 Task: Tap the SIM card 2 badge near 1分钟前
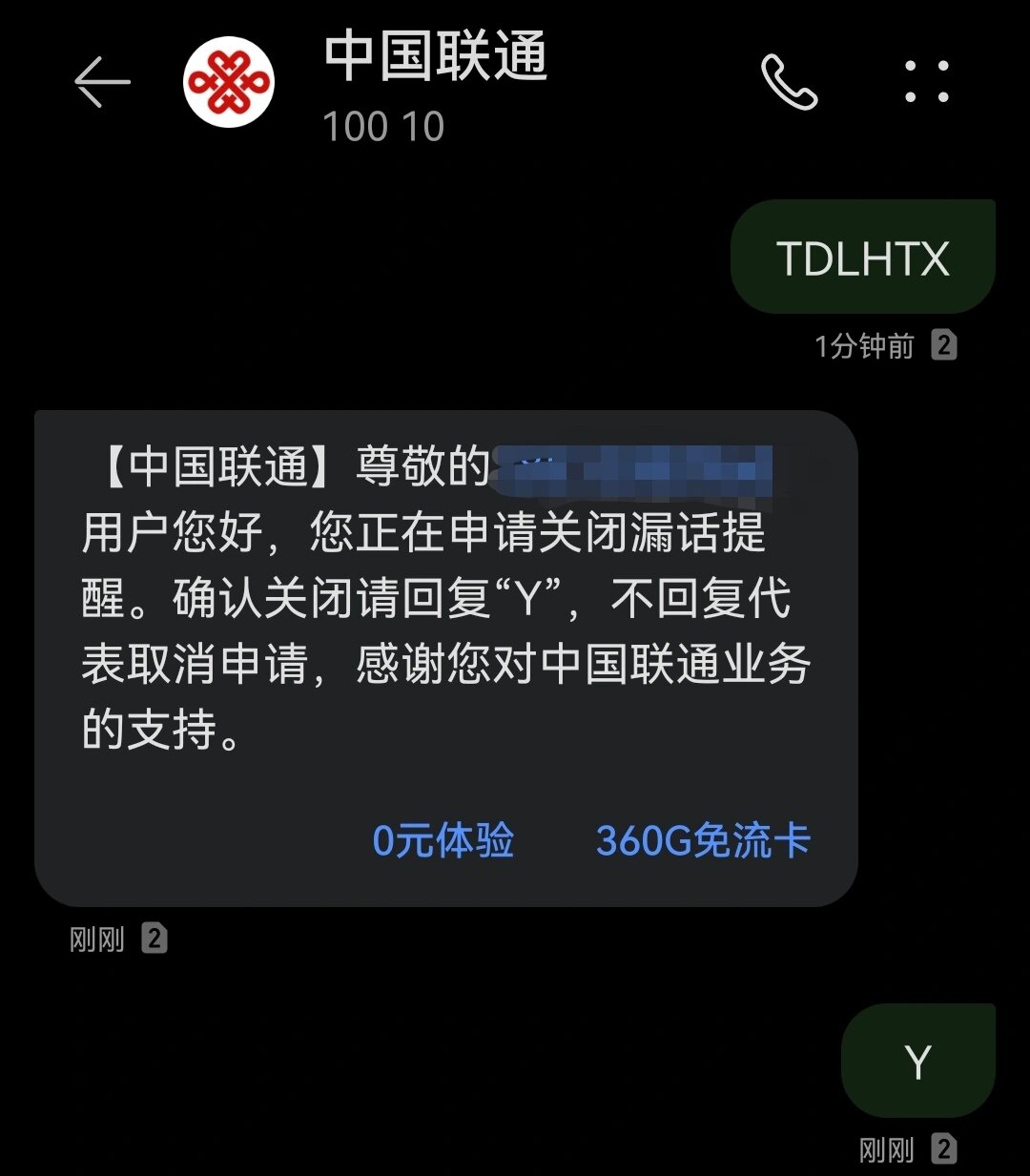click(x=943, y=347)
